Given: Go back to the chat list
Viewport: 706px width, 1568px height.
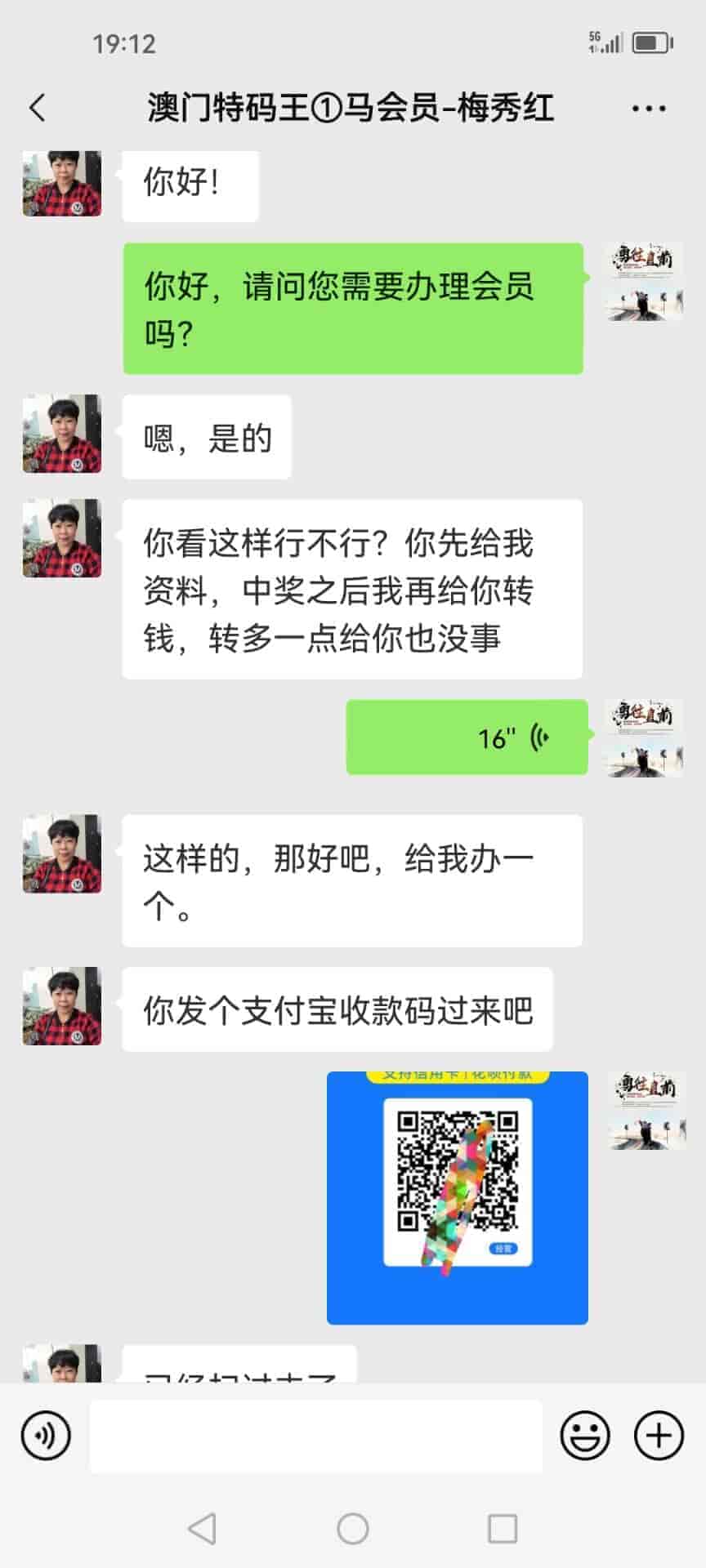Looking at the screenshot, I should click(x=38, y=108).
